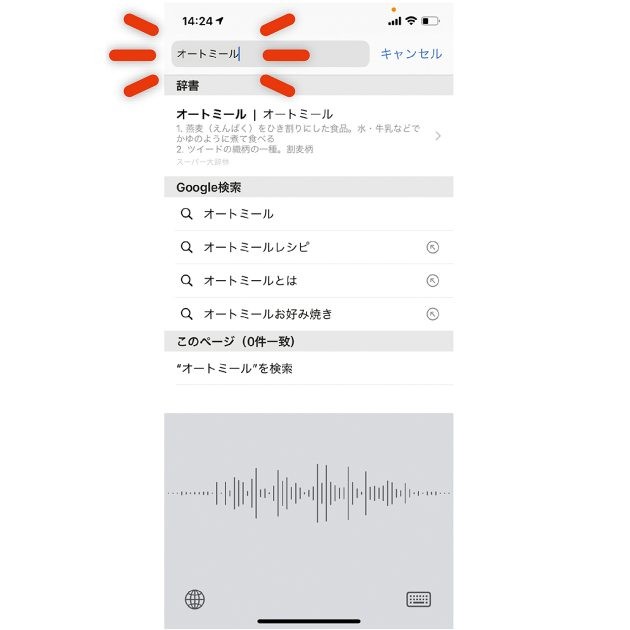This screenshot has width=630, height=630.
Task: Switch back to the keyboard
Action: click(x=418, y=599)
